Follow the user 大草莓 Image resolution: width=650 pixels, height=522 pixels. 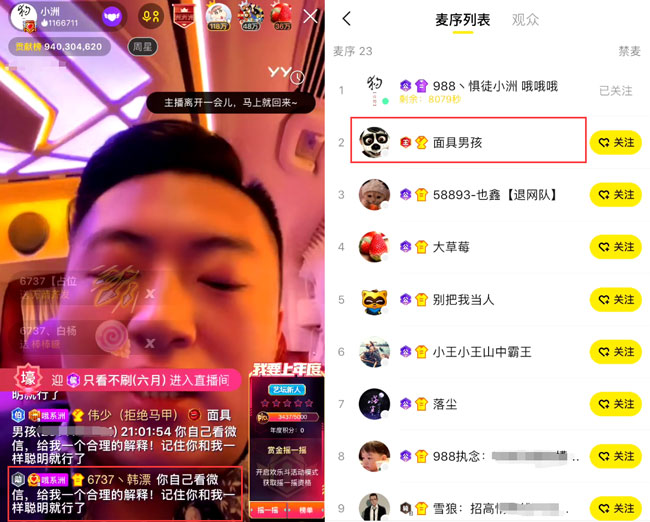(615, 247)
